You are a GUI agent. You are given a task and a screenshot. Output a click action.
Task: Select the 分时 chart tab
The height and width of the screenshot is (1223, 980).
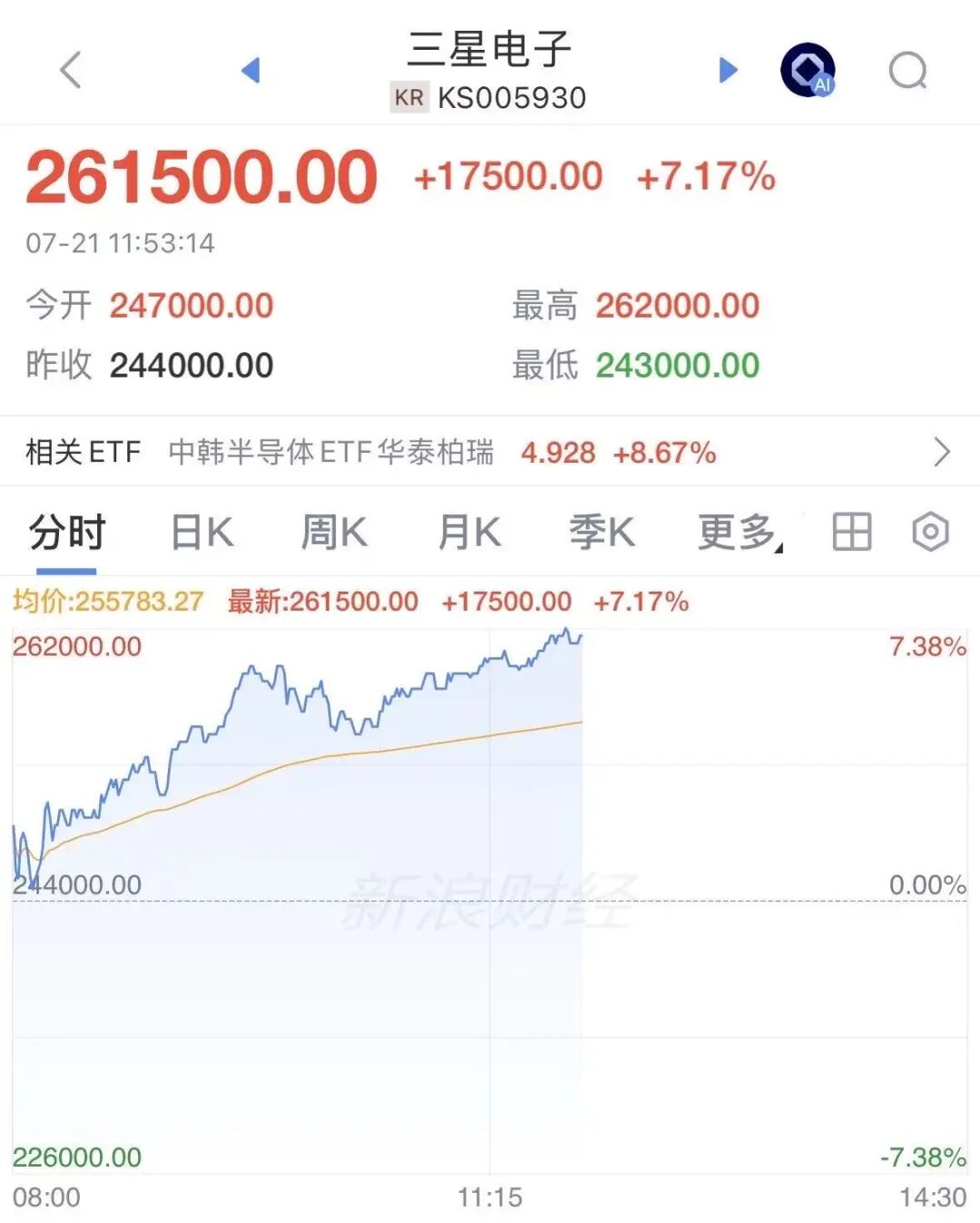click(x=67, y=533)
